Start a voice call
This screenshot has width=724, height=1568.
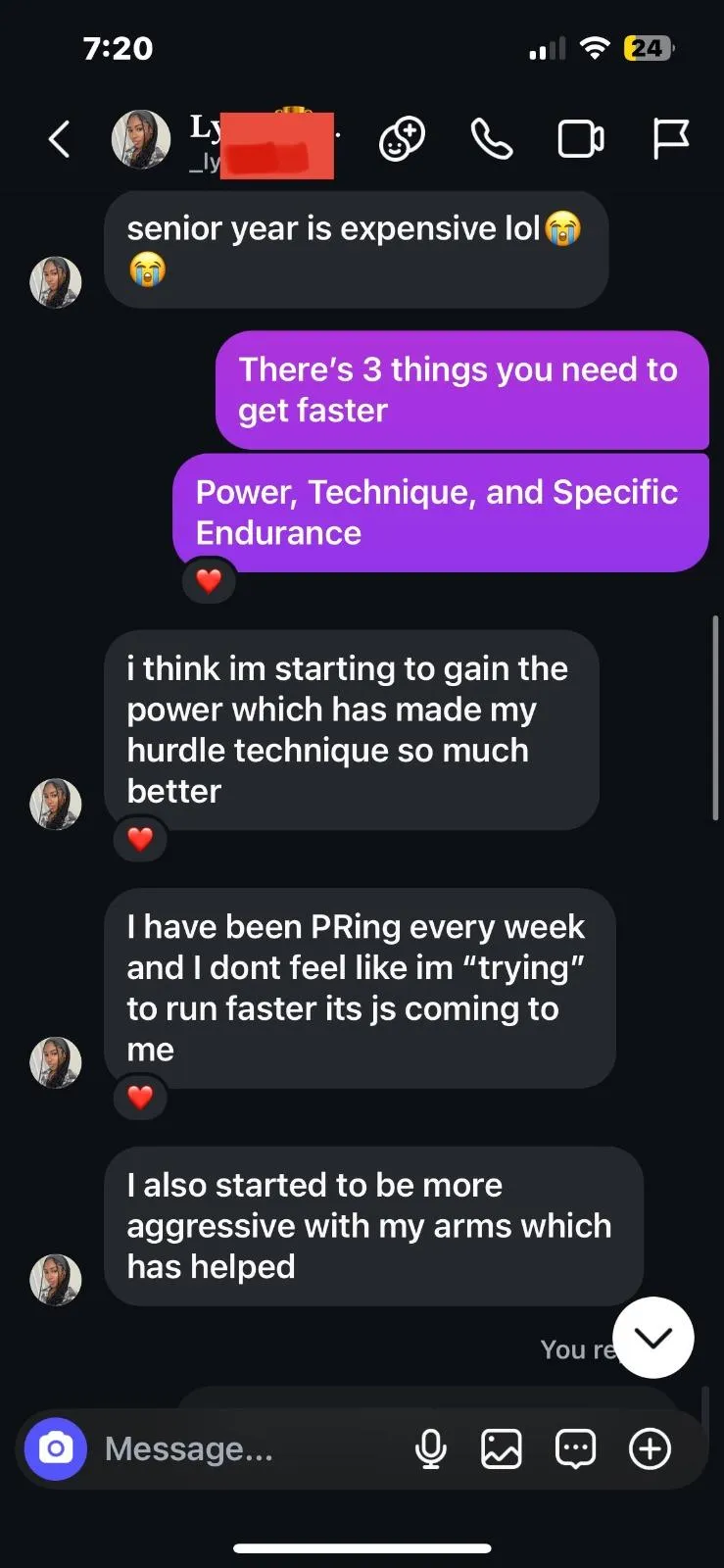click(491, 139)
